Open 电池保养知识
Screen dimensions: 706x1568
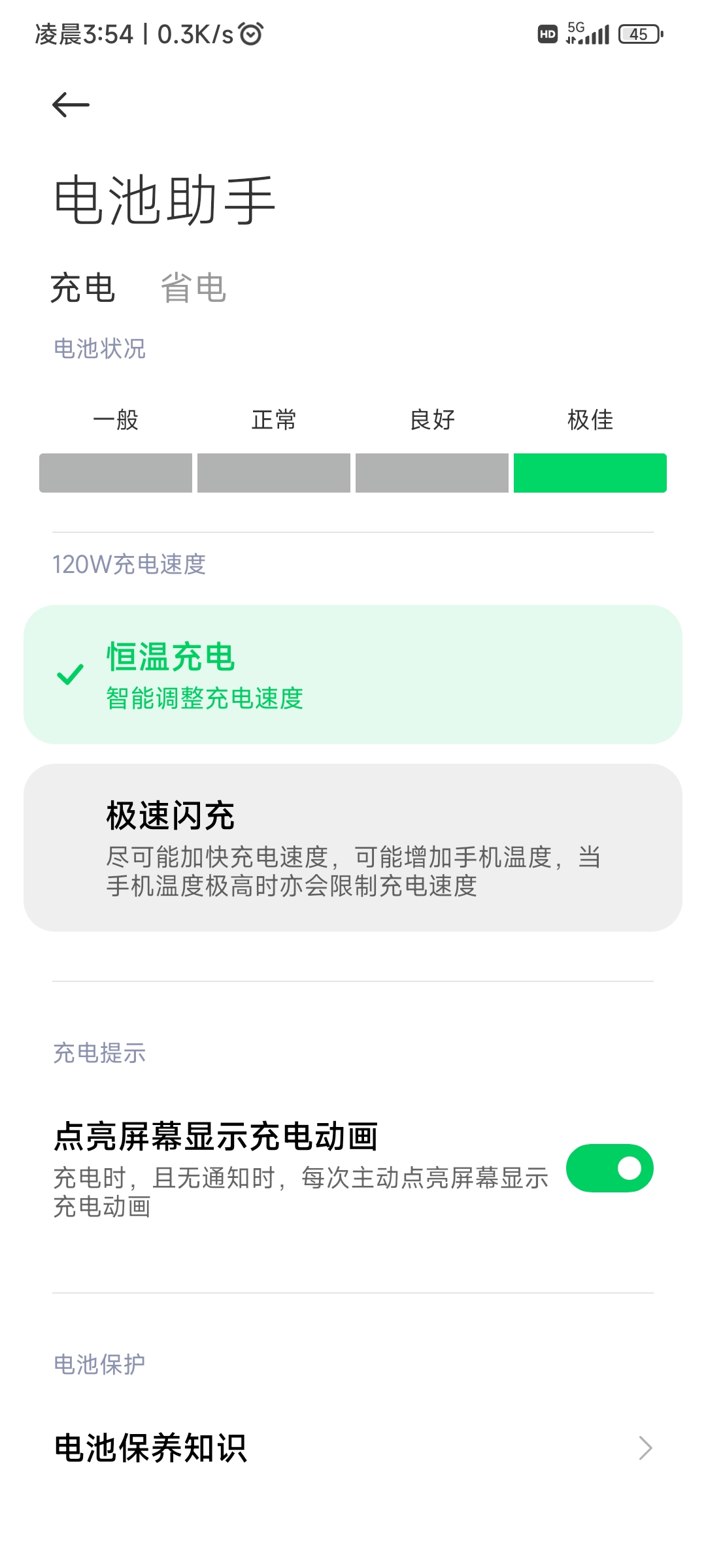click(353, 1448)
